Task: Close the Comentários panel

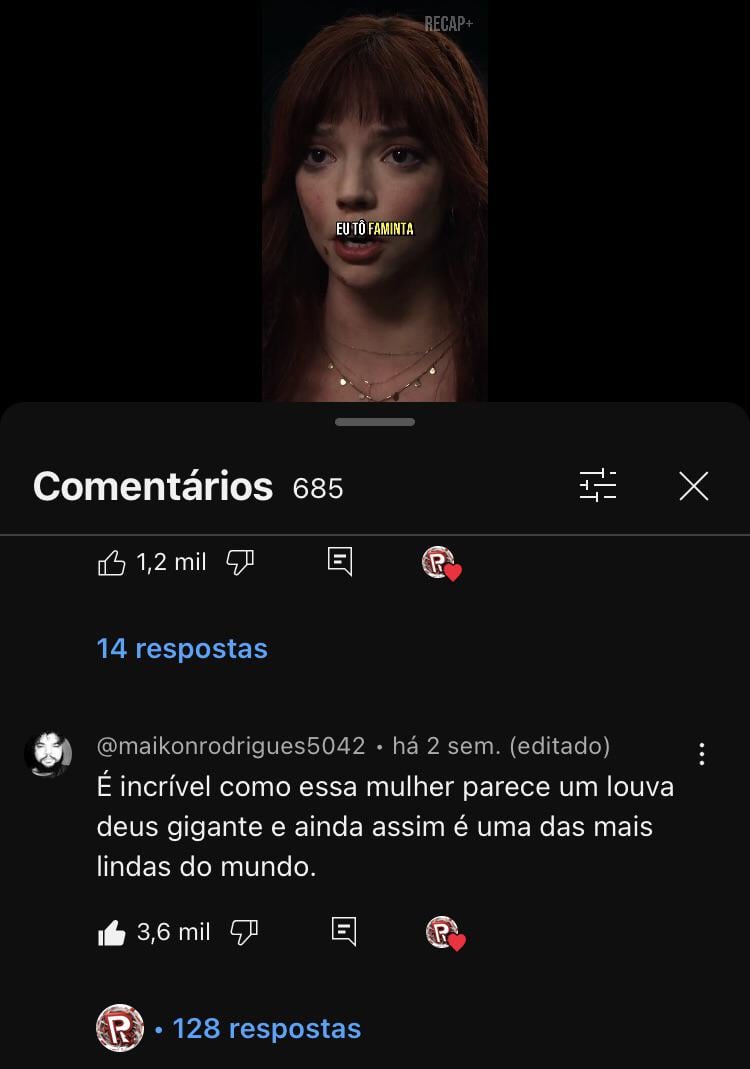Action: point(693,487)
